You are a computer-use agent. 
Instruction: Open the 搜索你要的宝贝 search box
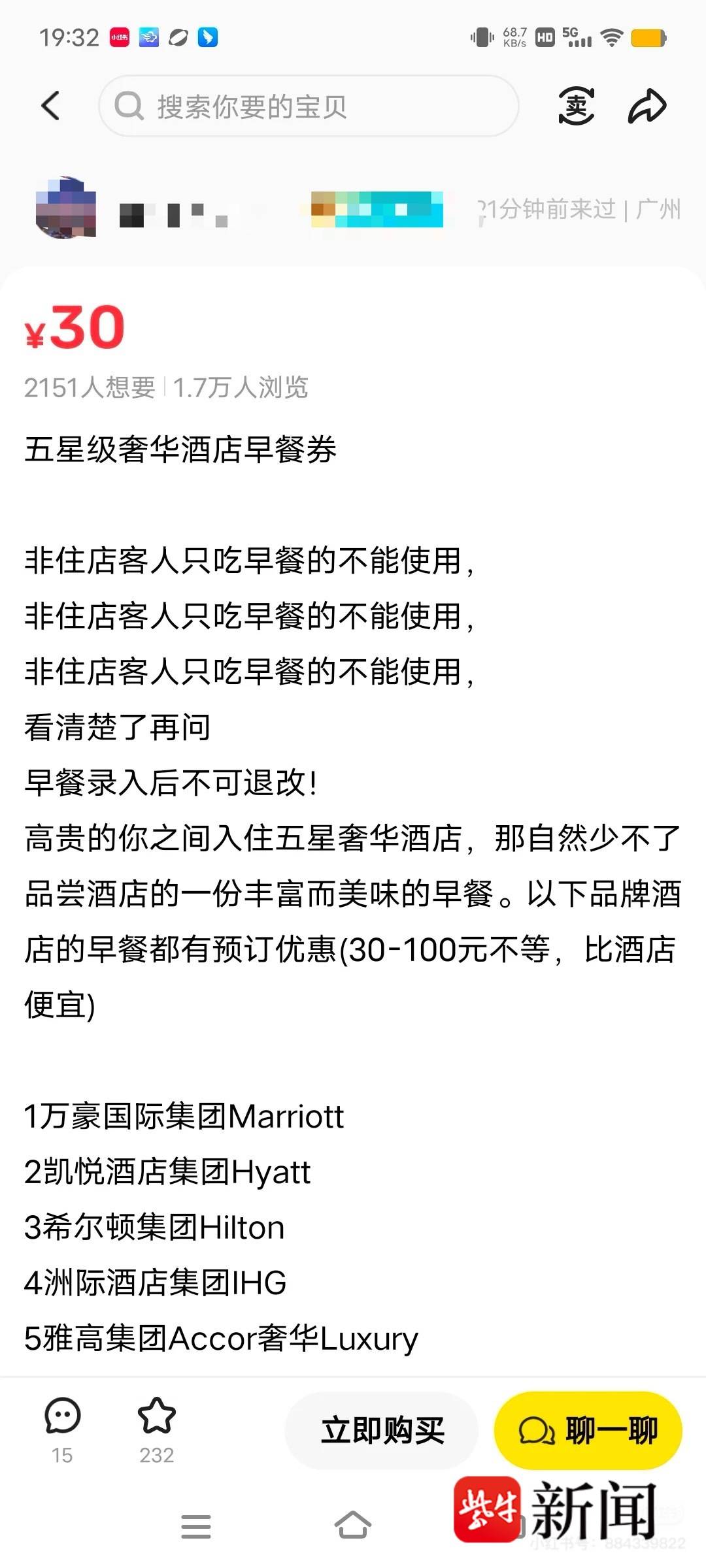pos(309,106)
